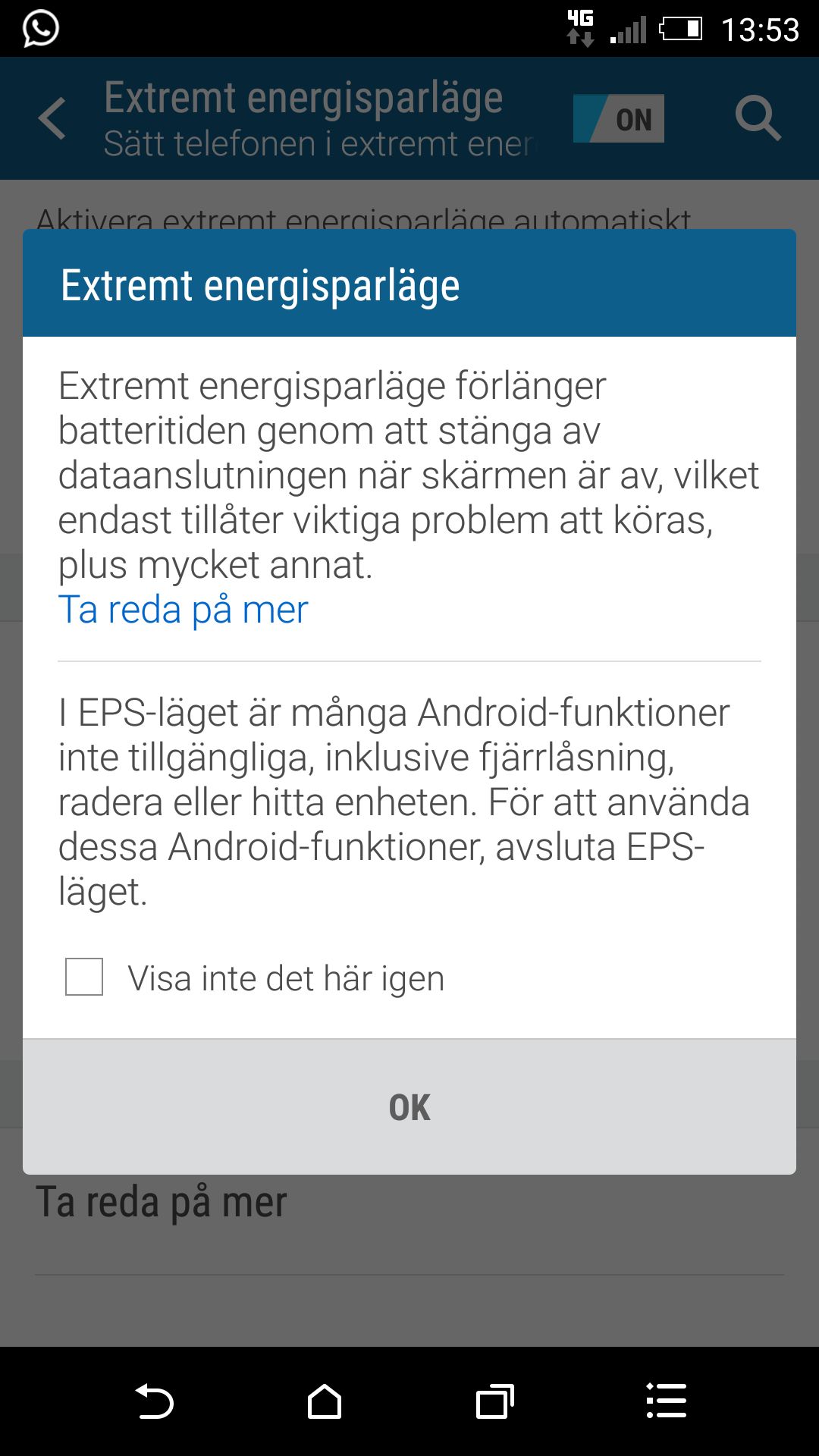Open the recent apps view

495,1401
